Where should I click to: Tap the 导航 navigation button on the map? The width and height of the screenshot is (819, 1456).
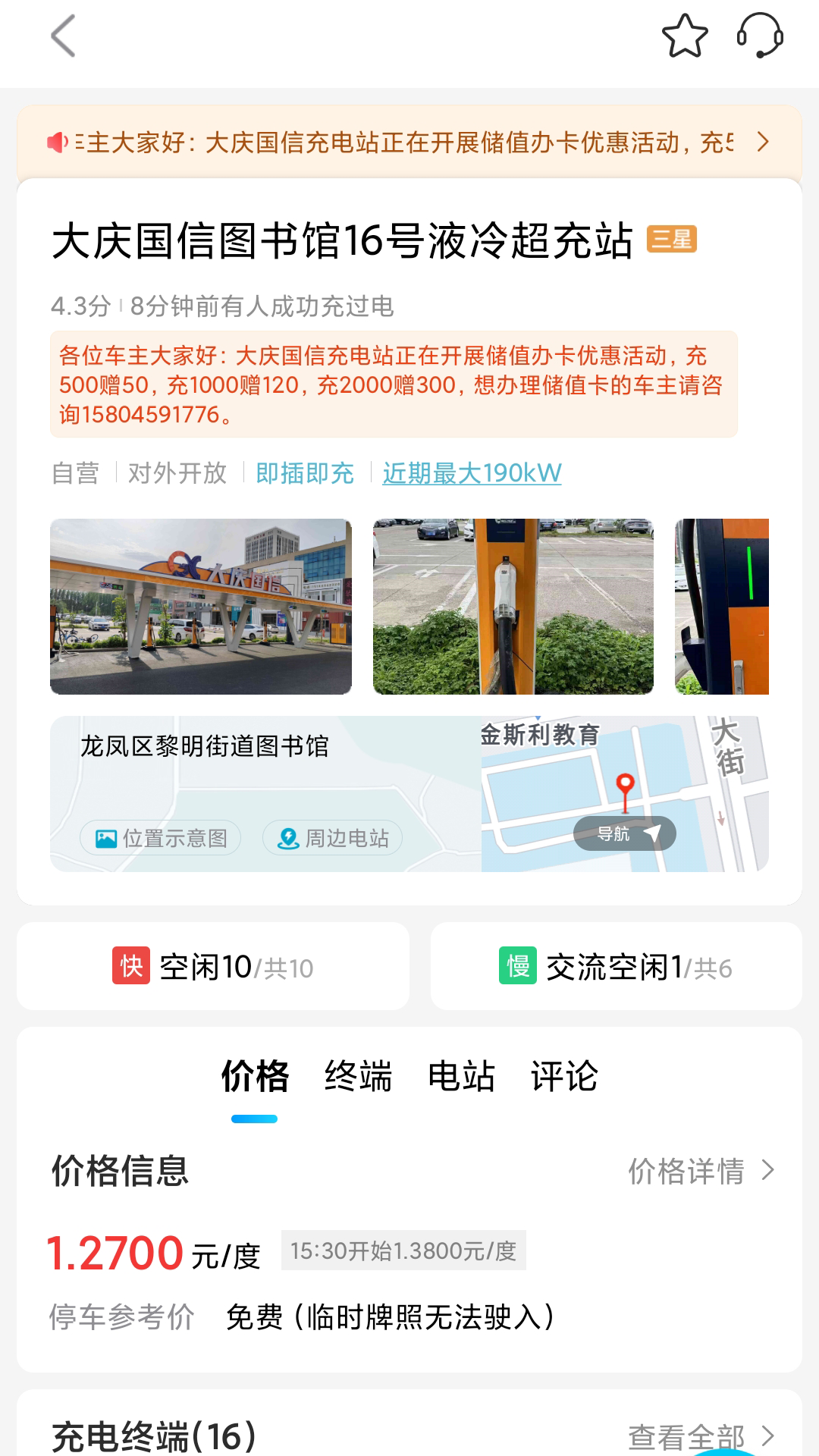coord(623,833)
